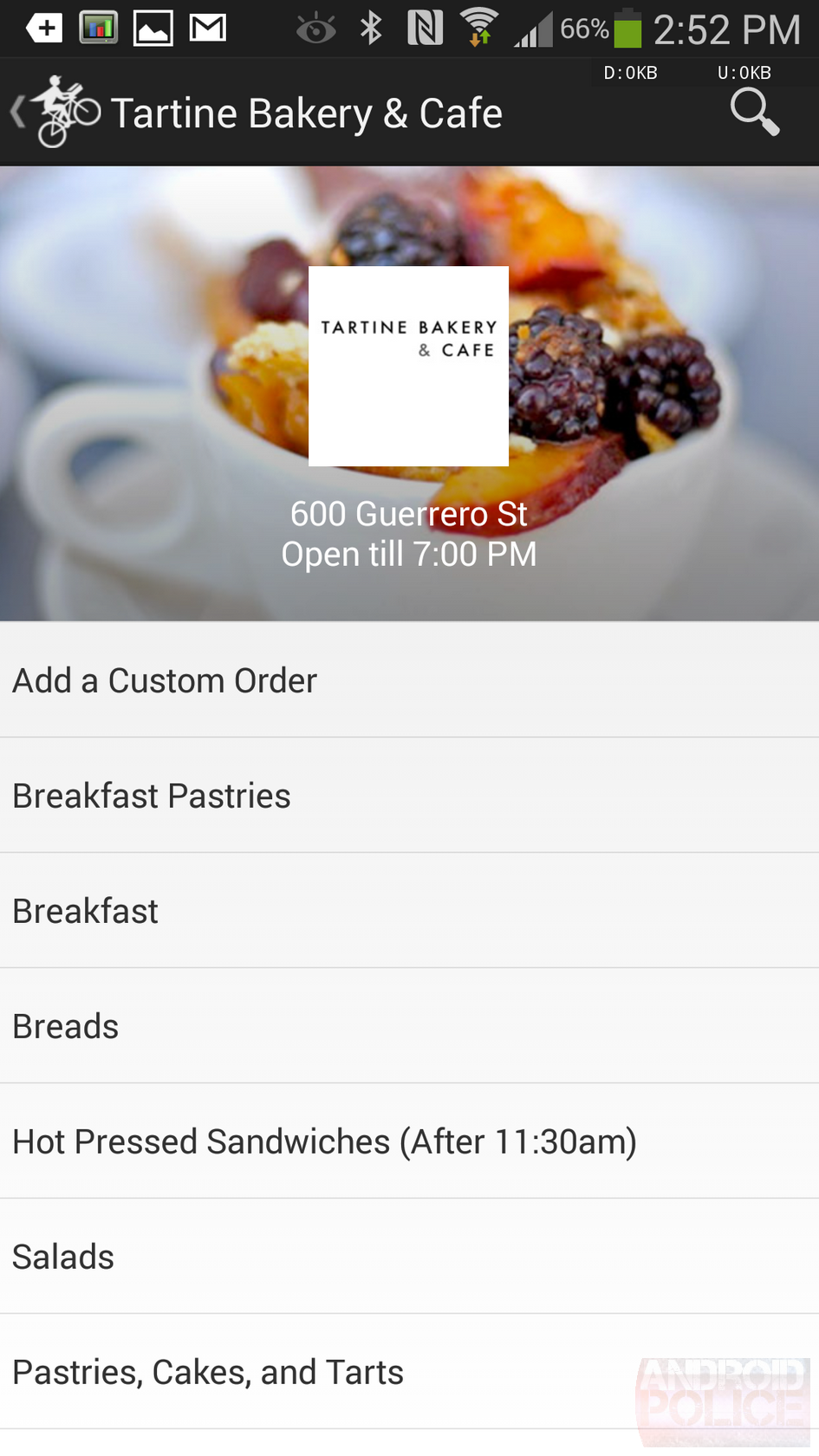Open the Hot Pressed Sandwiches section
The image size is (819, 1456).
[323, 1141]
